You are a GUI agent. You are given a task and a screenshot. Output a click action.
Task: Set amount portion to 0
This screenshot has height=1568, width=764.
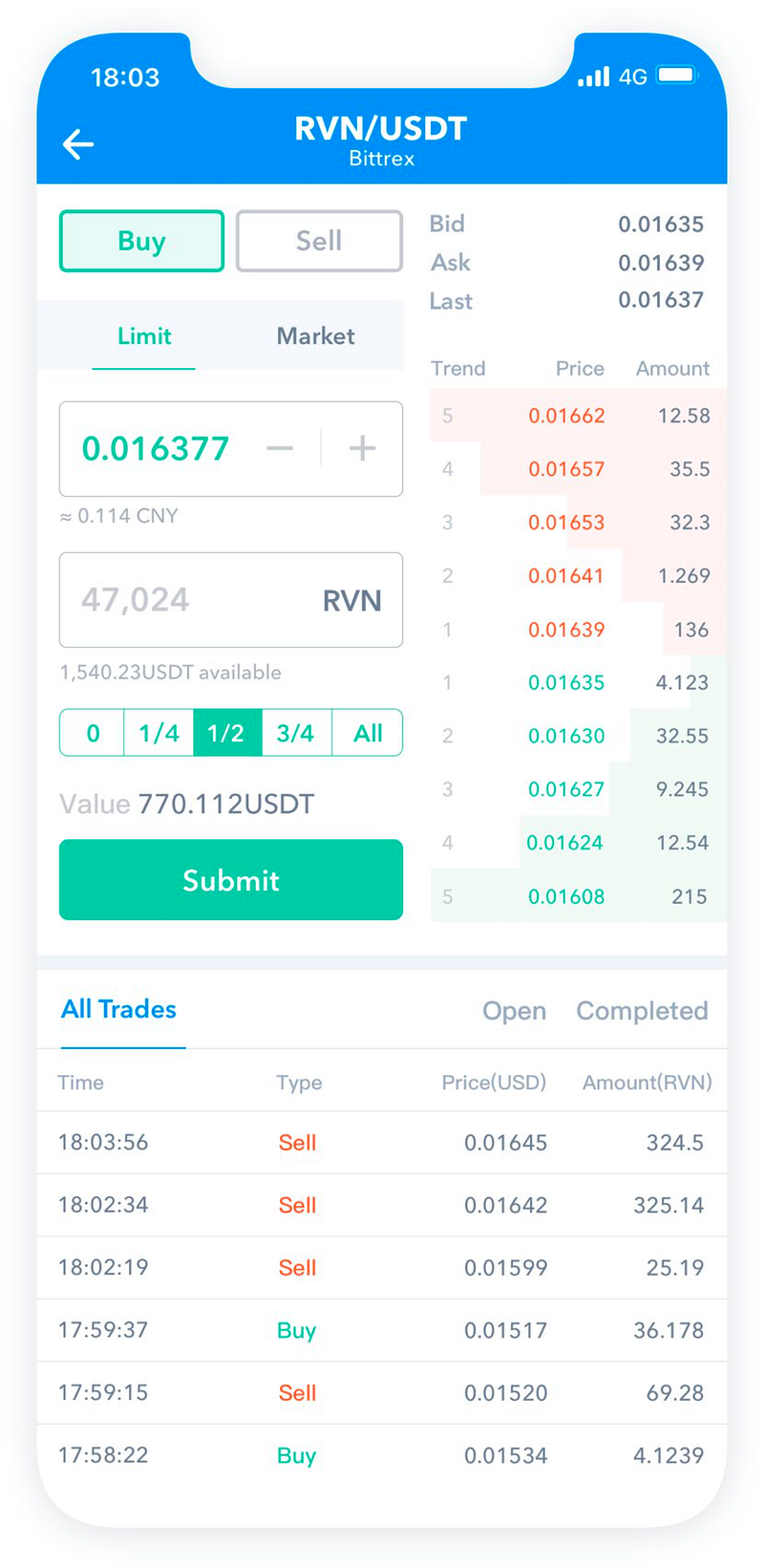click(93, 733)
